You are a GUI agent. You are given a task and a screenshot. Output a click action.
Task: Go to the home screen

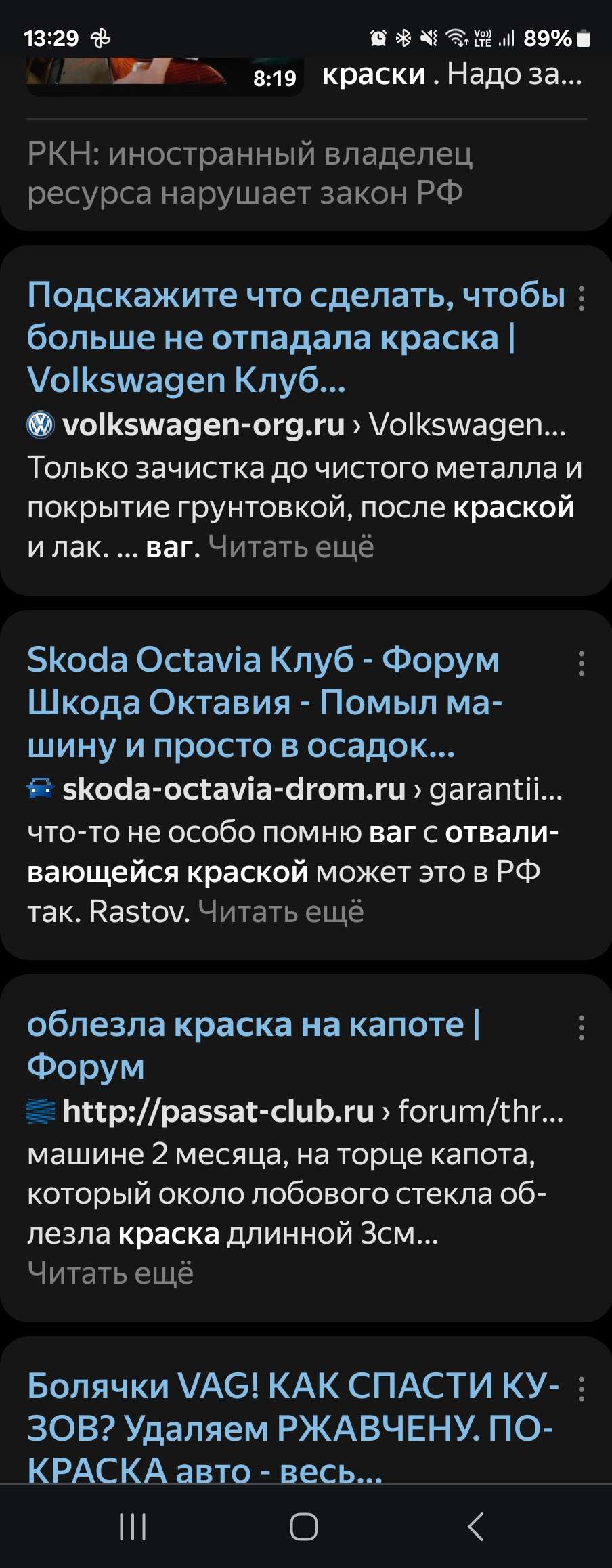pyautogui.click(x=304, y=1527)
